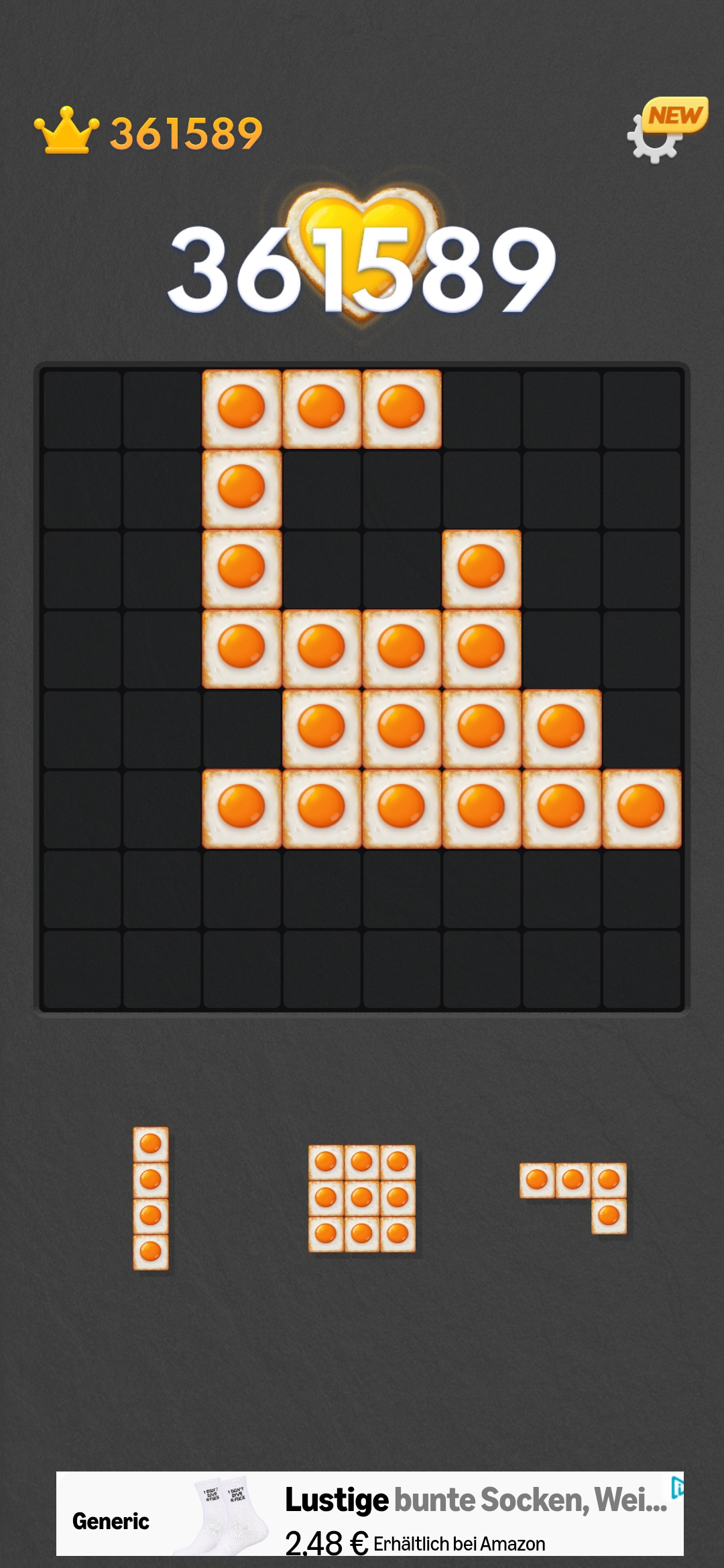The height and width of the screenshot is (1568, 724).
Task: Select the three-by-three square piece
Action: tap(362, 1198)
